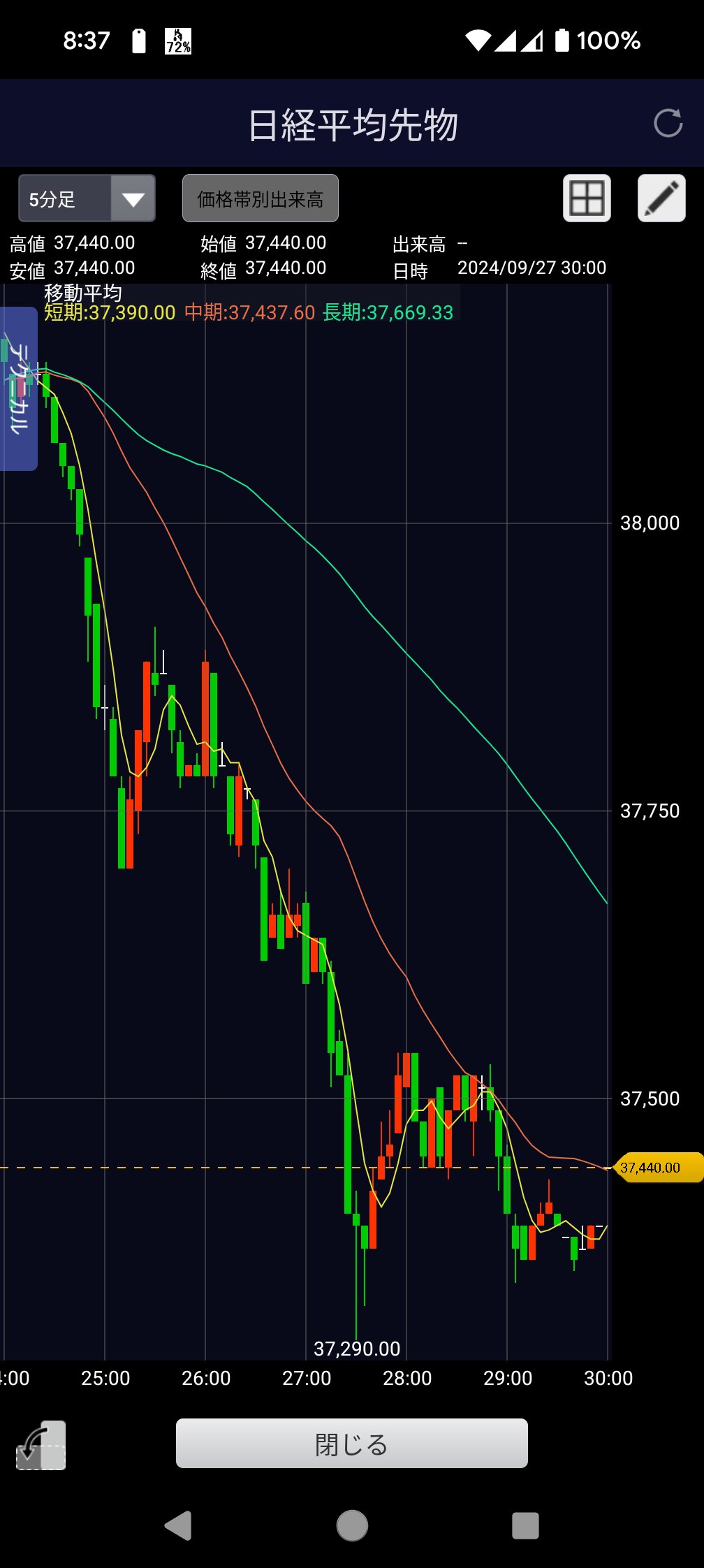704x1568 pixels.
Task: Tap the 閉じる button to close chart
Action: (x=351, y=1443)
